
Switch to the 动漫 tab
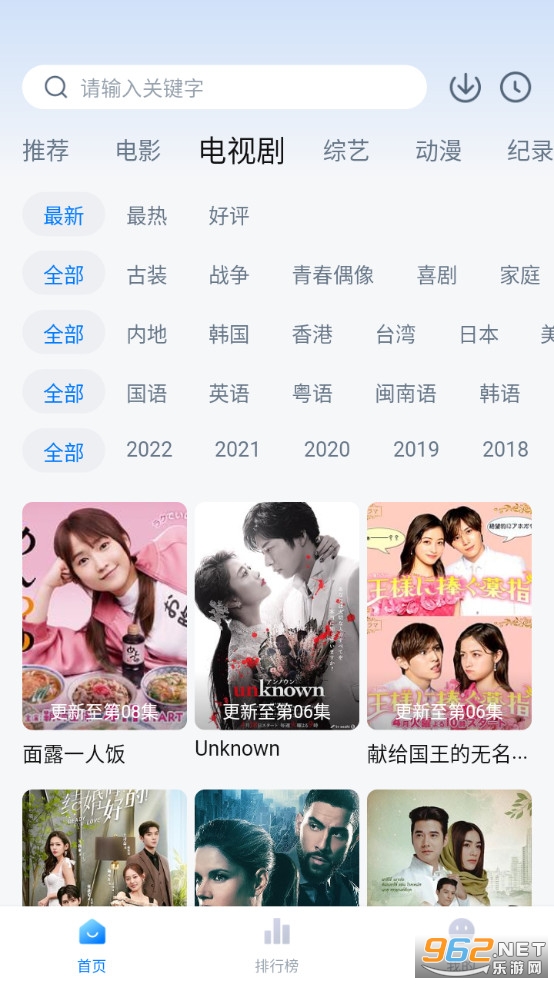point(438,151)
